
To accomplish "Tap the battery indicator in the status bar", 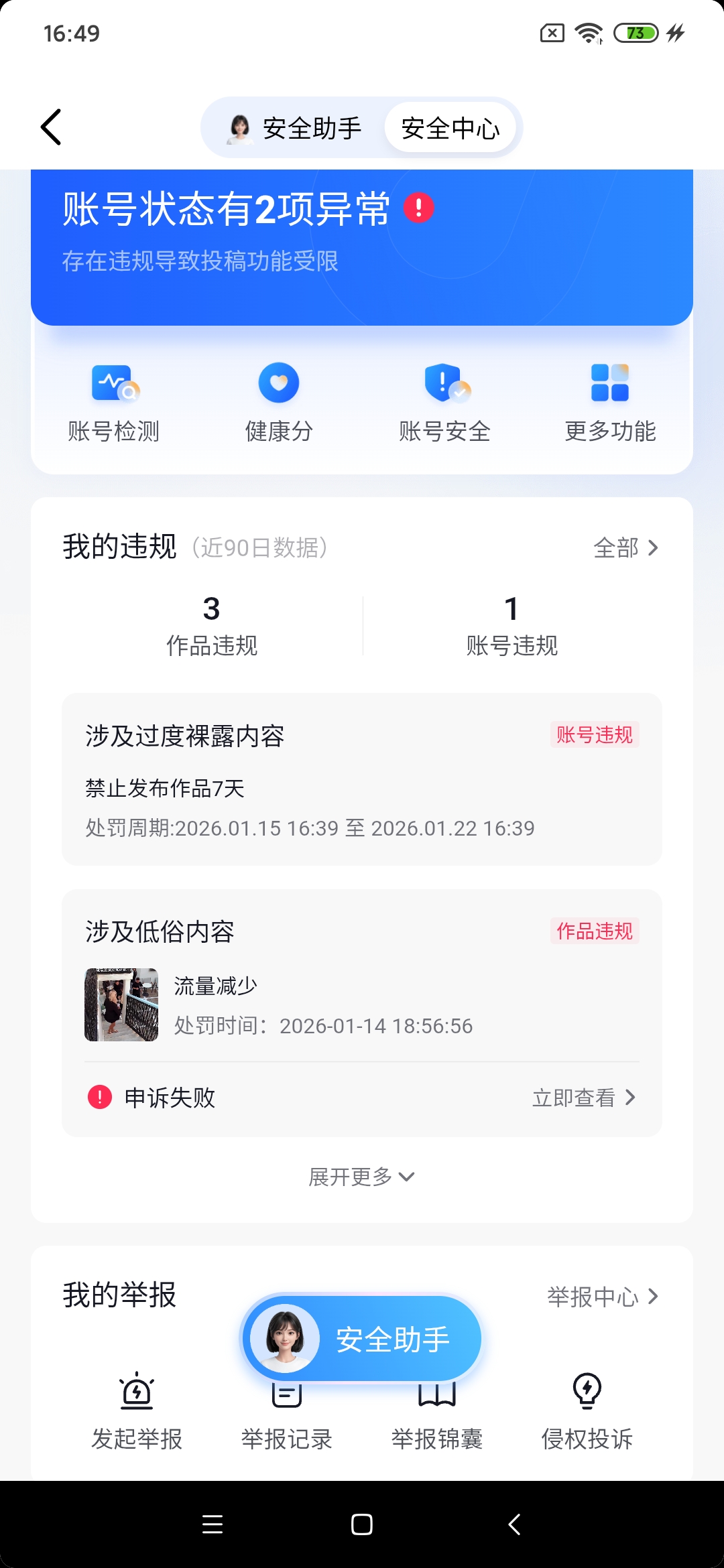I will (634, 33).
